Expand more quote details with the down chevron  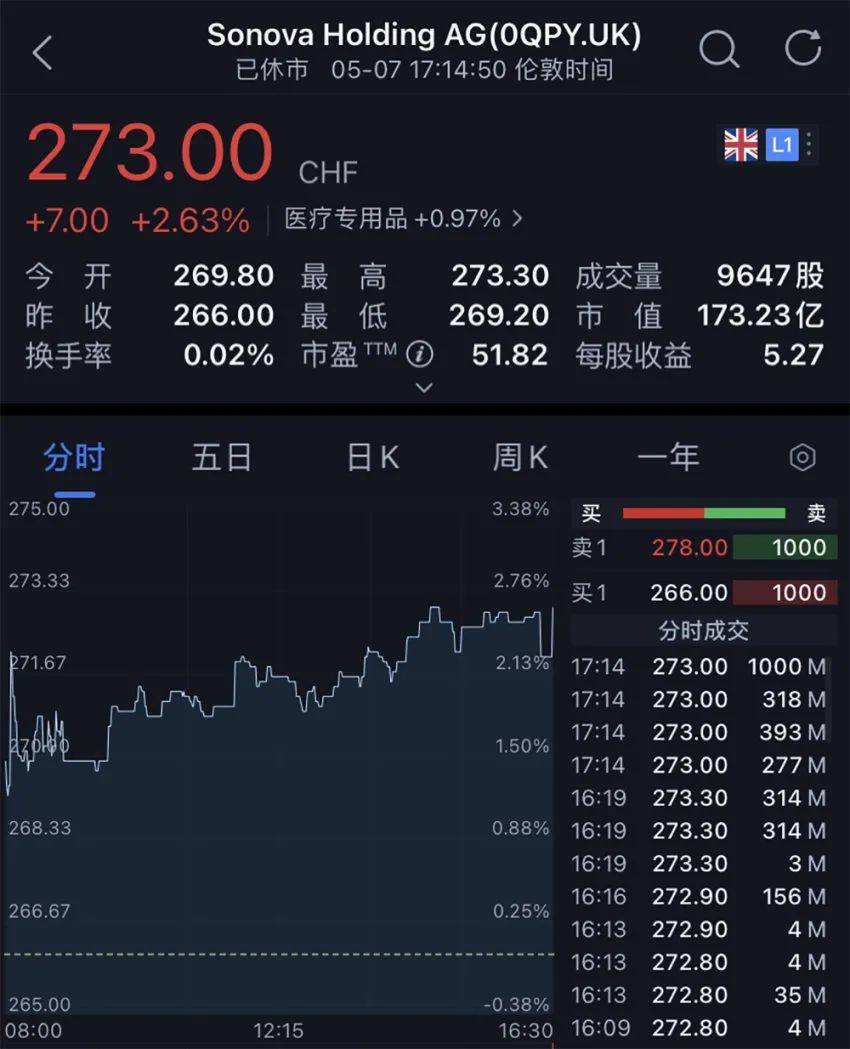[x=424, y=387]
